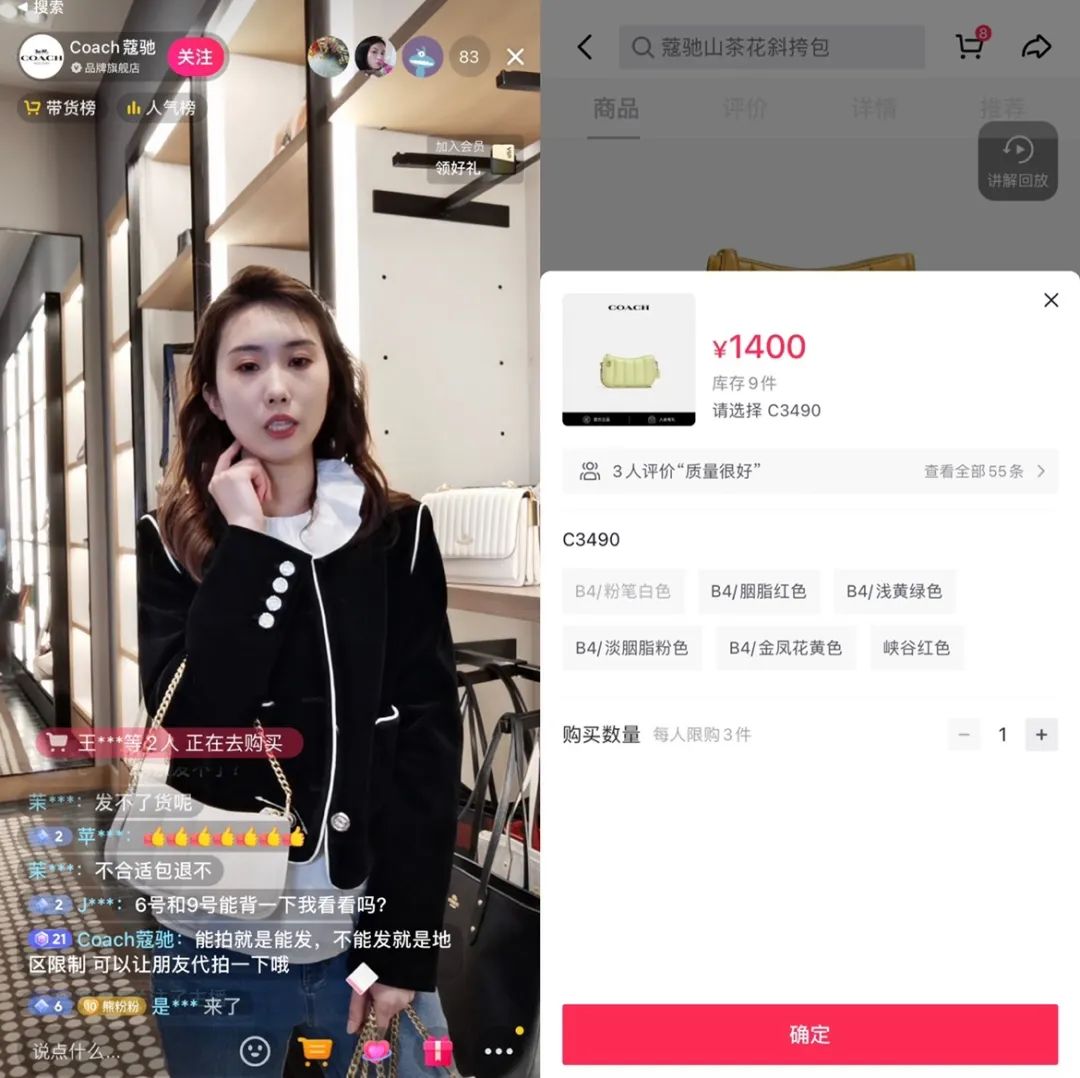
Task: Close the livestream with the X
Action: pos(515,57)
